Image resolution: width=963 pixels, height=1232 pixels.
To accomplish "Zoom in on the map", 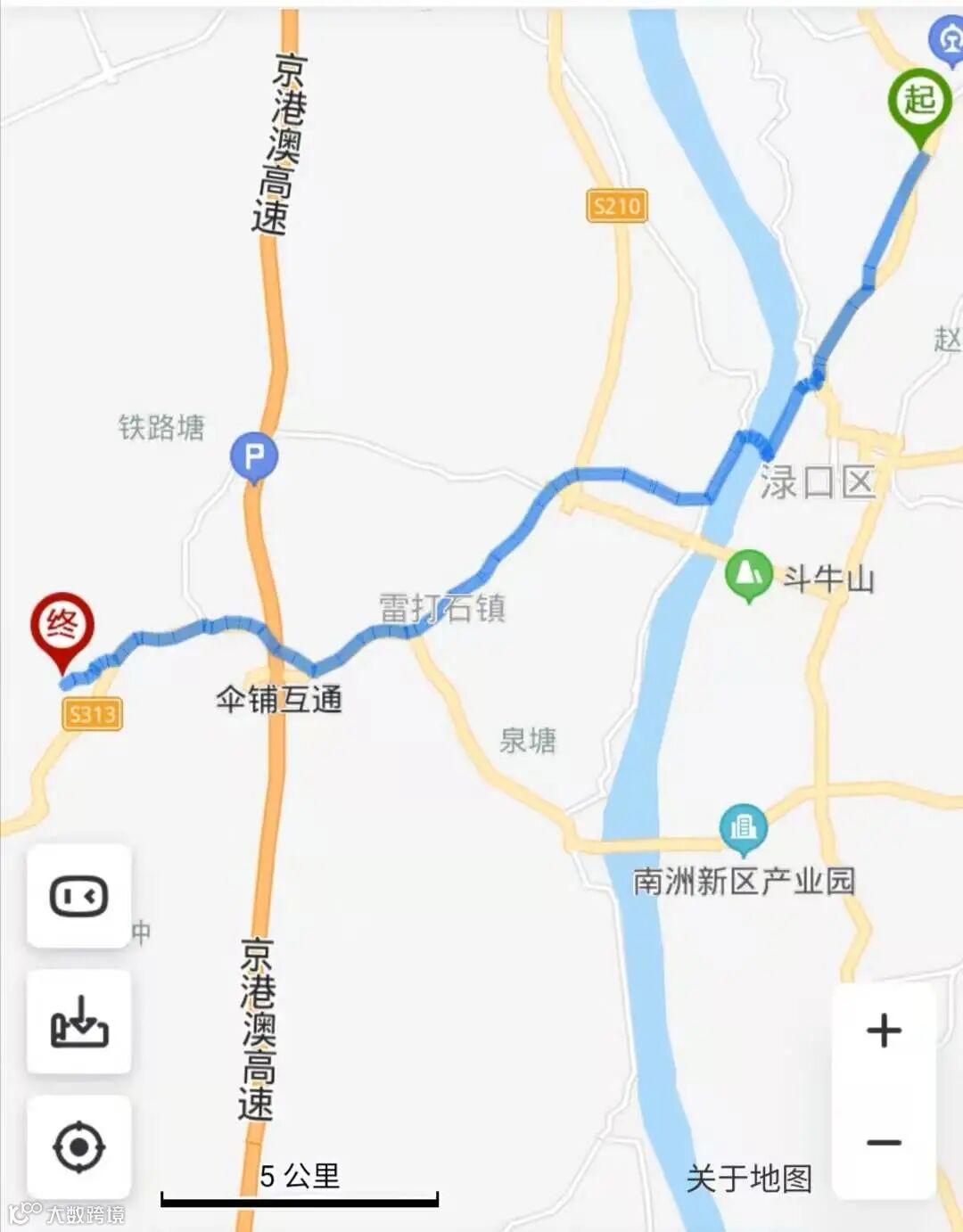I will point(884,1031).
